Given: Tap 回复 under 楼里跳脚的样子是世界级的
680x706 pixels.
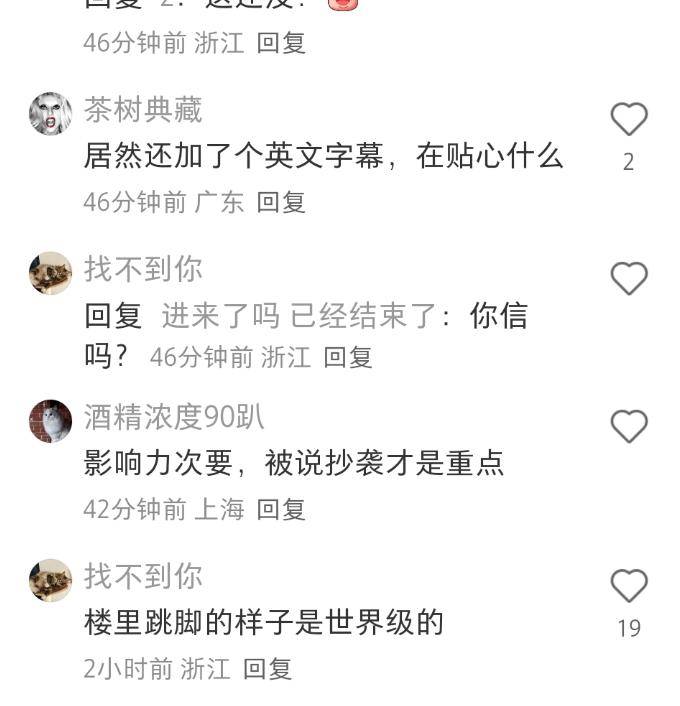Looking at the screenshot, I should (267, 668).
